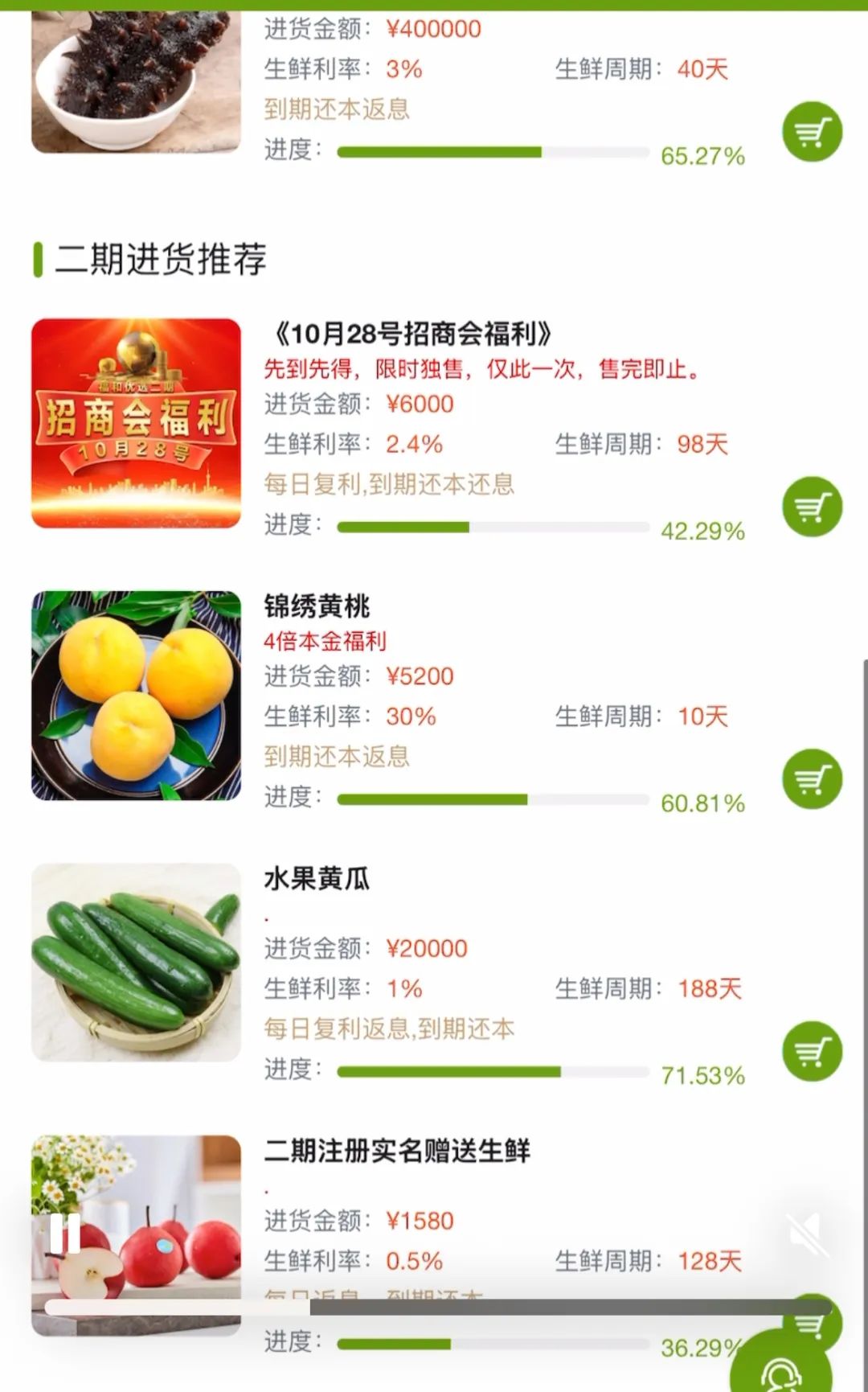Open the 锦绣黄桃 product title

[x=317, y=606]
